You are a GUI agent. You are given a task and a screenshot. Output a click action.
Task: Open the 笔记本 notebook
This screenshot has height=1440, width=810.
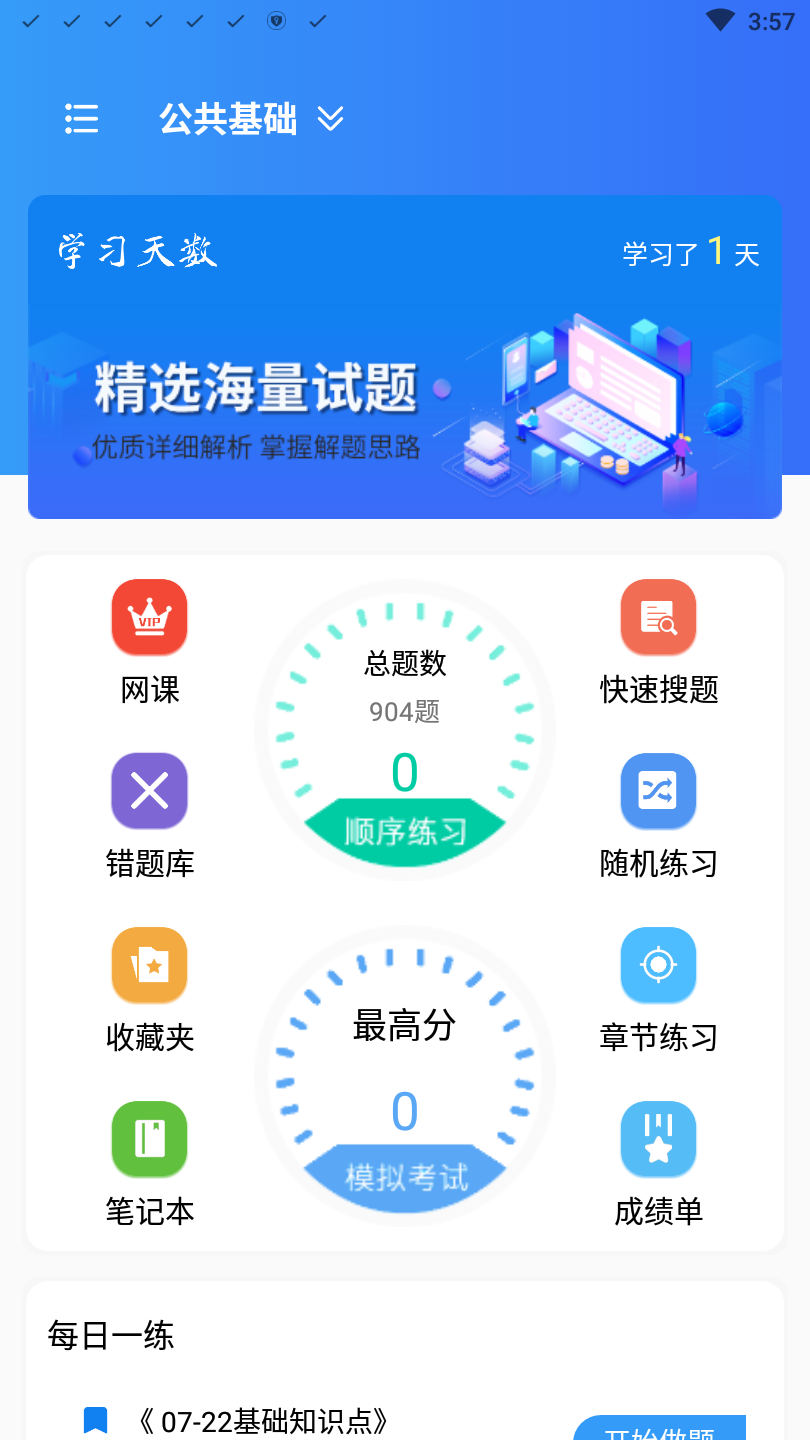(x=149, y=1138)
